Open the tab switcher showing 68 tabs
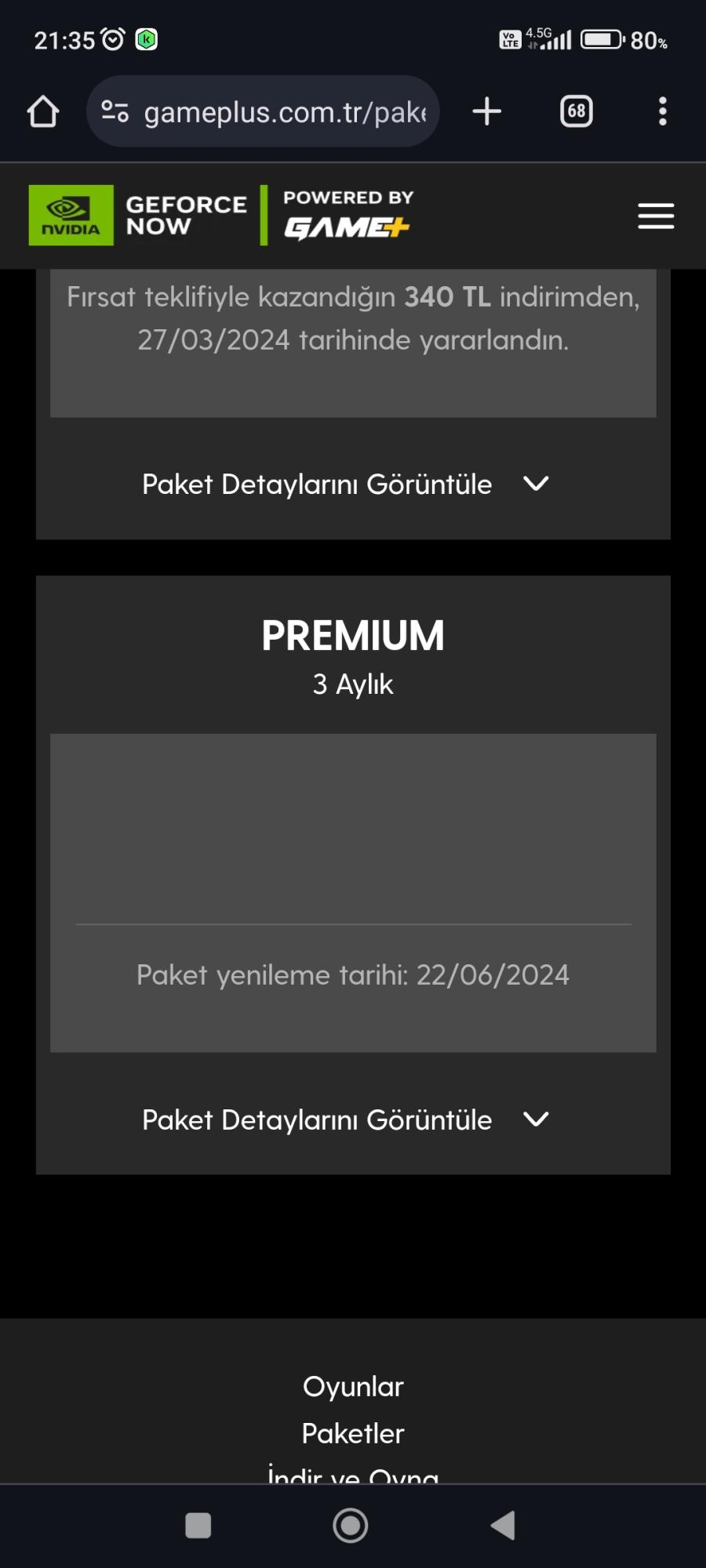Image resolution: width=706 pixels, height=1568 pixels. [576, 111]
